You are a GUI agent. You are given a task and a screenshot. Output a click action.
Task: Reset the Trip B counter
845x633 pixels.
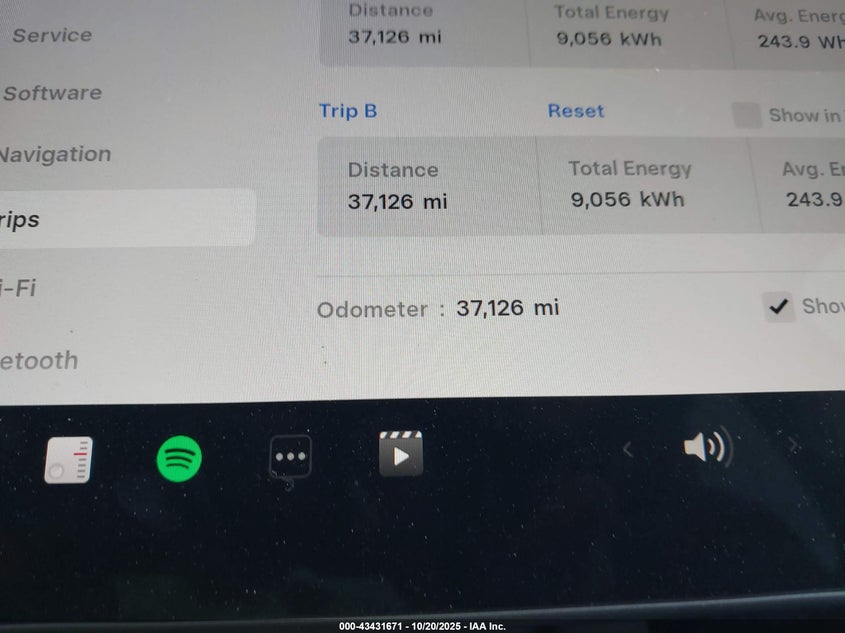point(575,111)
